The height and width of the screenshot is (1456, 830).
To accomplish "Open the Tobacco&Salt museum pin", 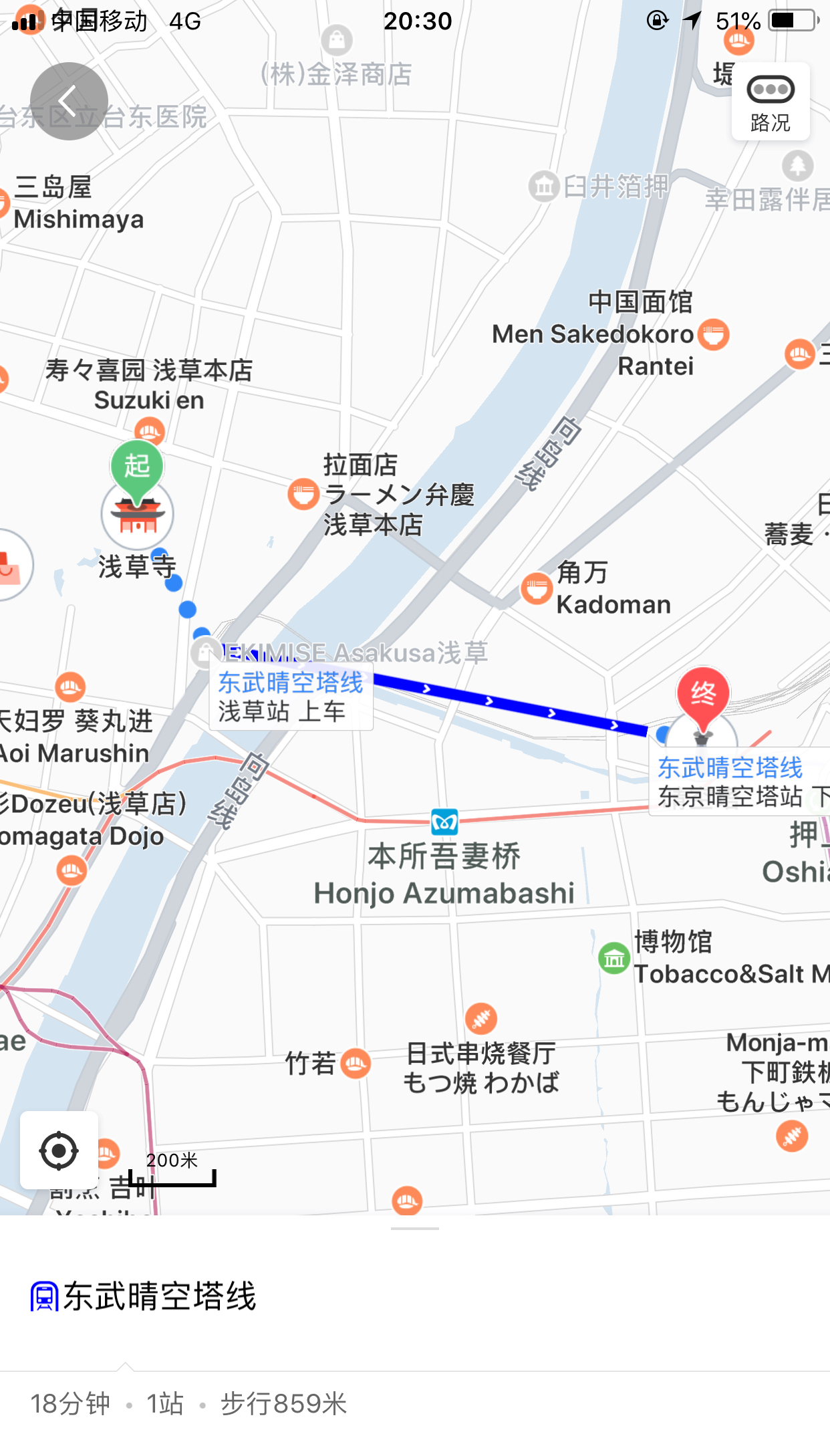I will [614, 959].
